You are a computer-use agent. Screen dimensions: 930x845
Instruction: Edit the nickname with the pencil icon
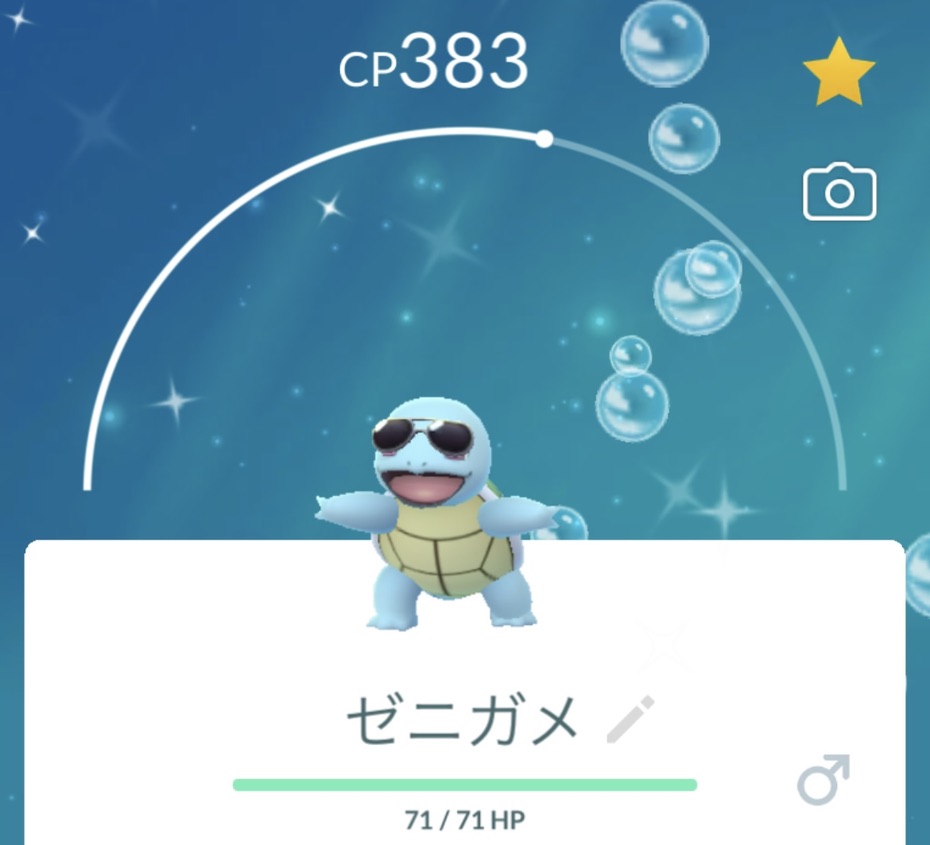click(x=630, y=719)
